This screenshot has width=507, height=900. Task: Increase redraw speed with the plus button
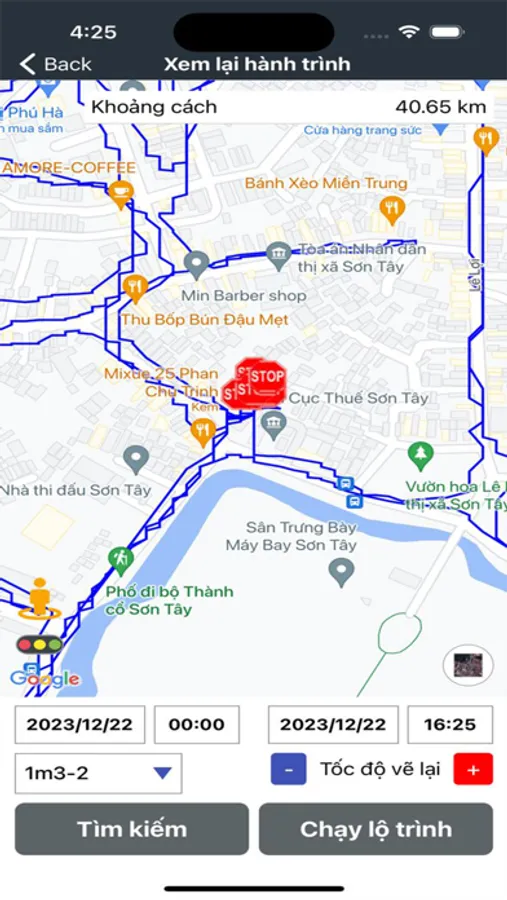(x=473, y=769)
